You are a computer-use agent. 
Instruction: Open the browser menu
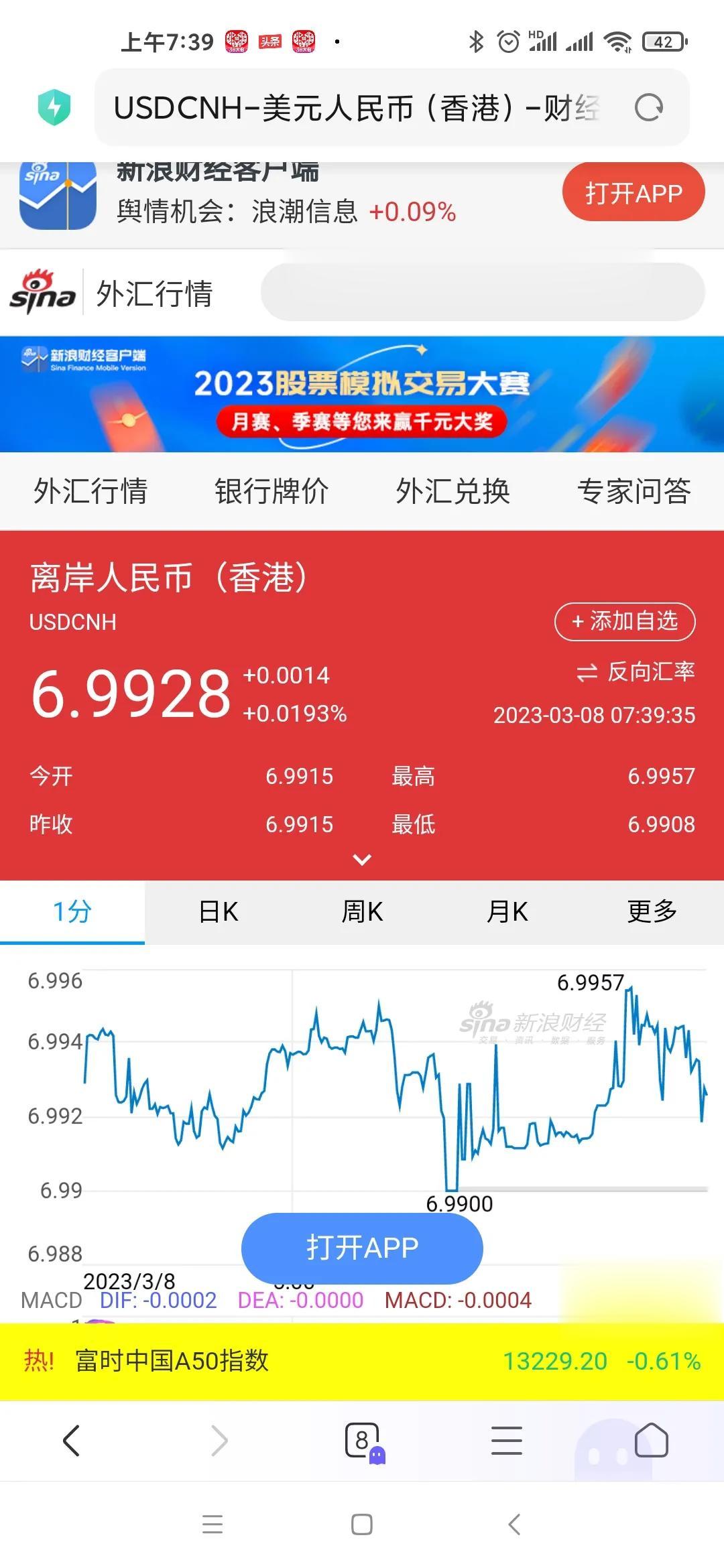tap(507, 1440)
